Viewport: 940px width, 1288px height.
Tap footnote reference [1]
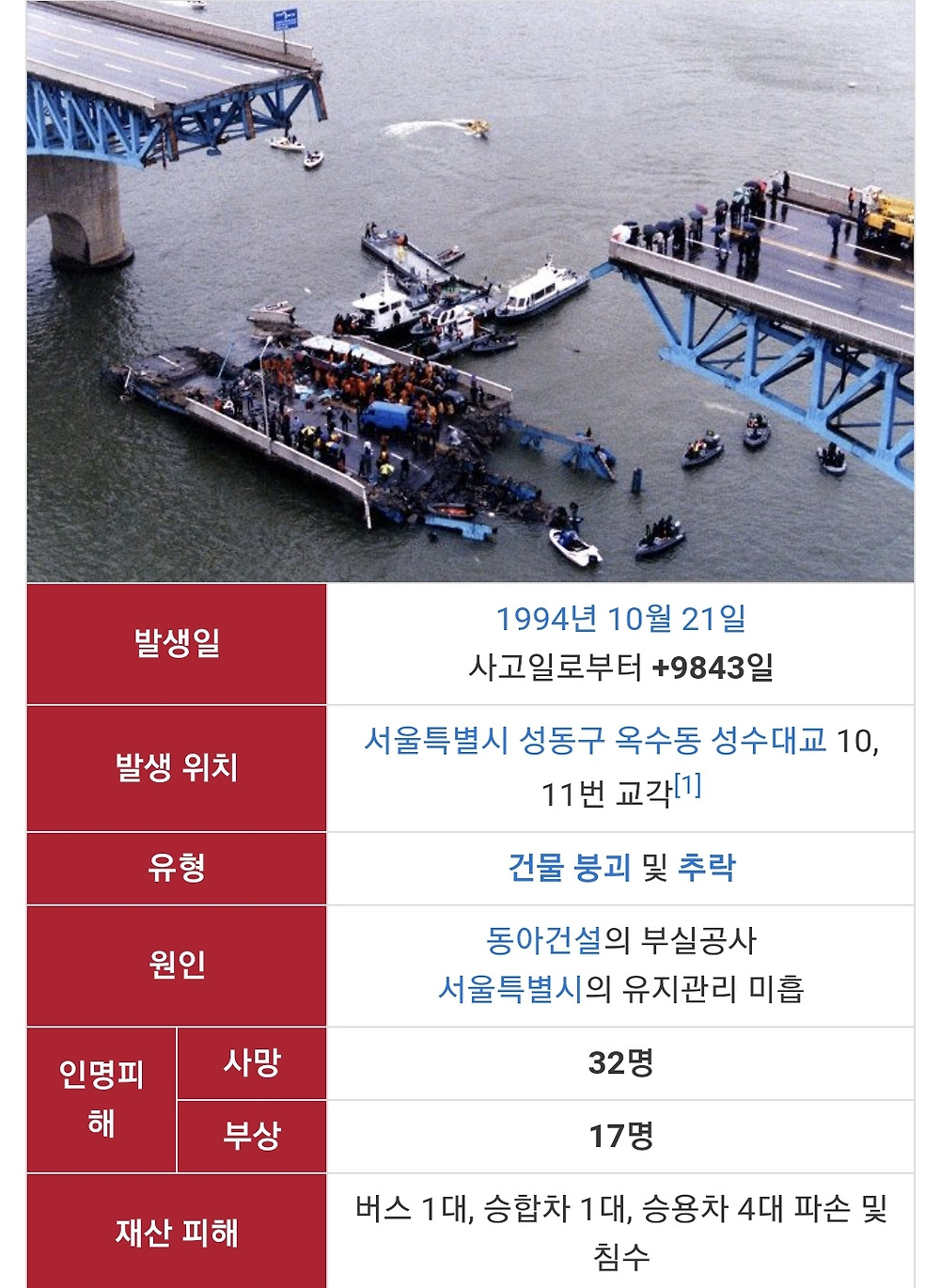pyautogui.click(x=688, y=785)
